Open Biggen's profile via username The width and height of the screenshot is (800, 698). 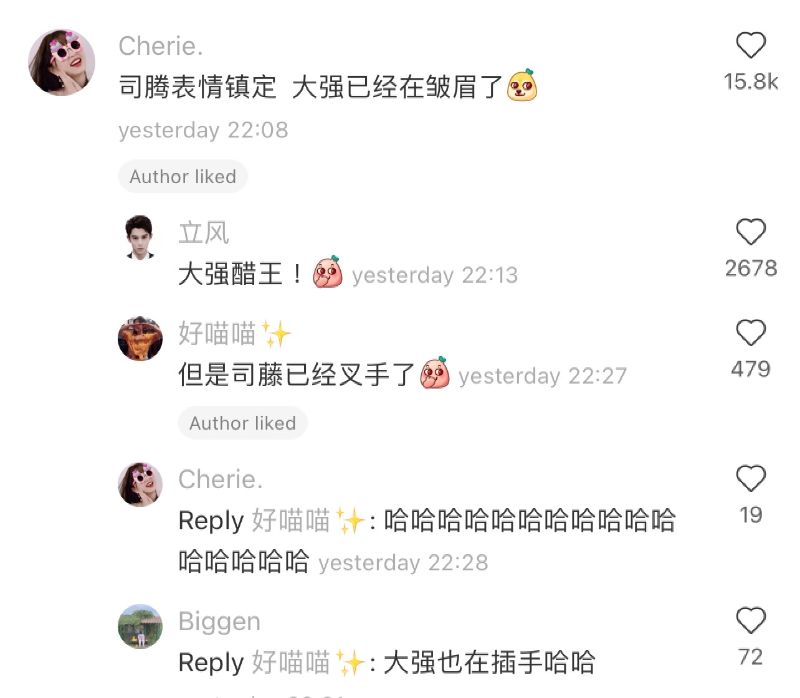point(218,621)
